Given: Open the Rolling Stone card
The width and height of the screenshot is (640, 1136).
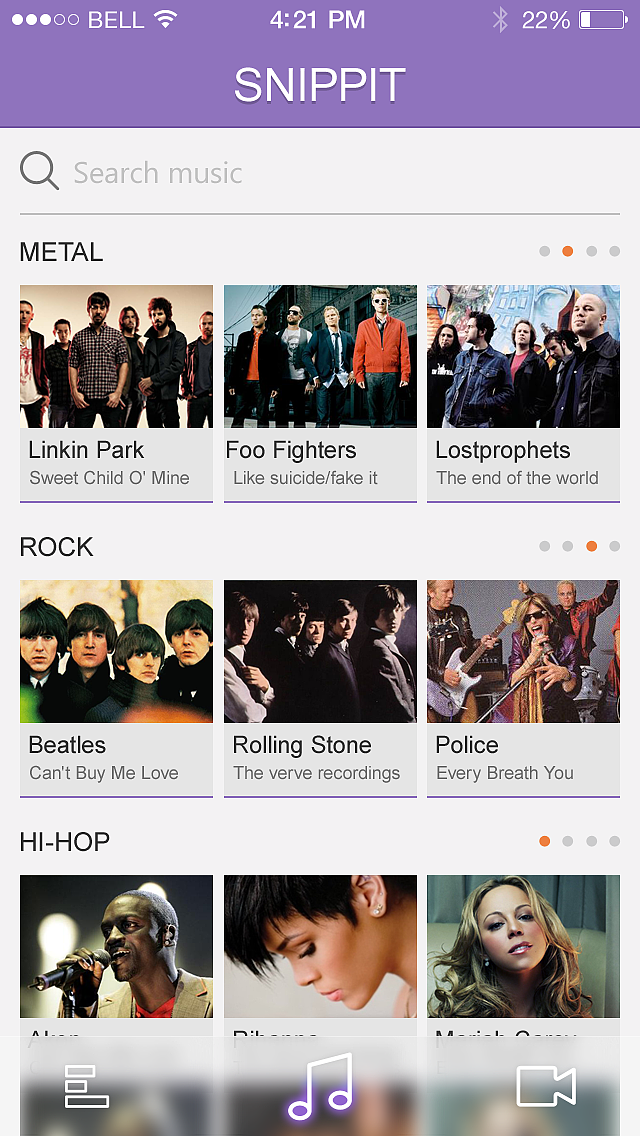Looking at the screenshot, I should click(x=320, y=687).
